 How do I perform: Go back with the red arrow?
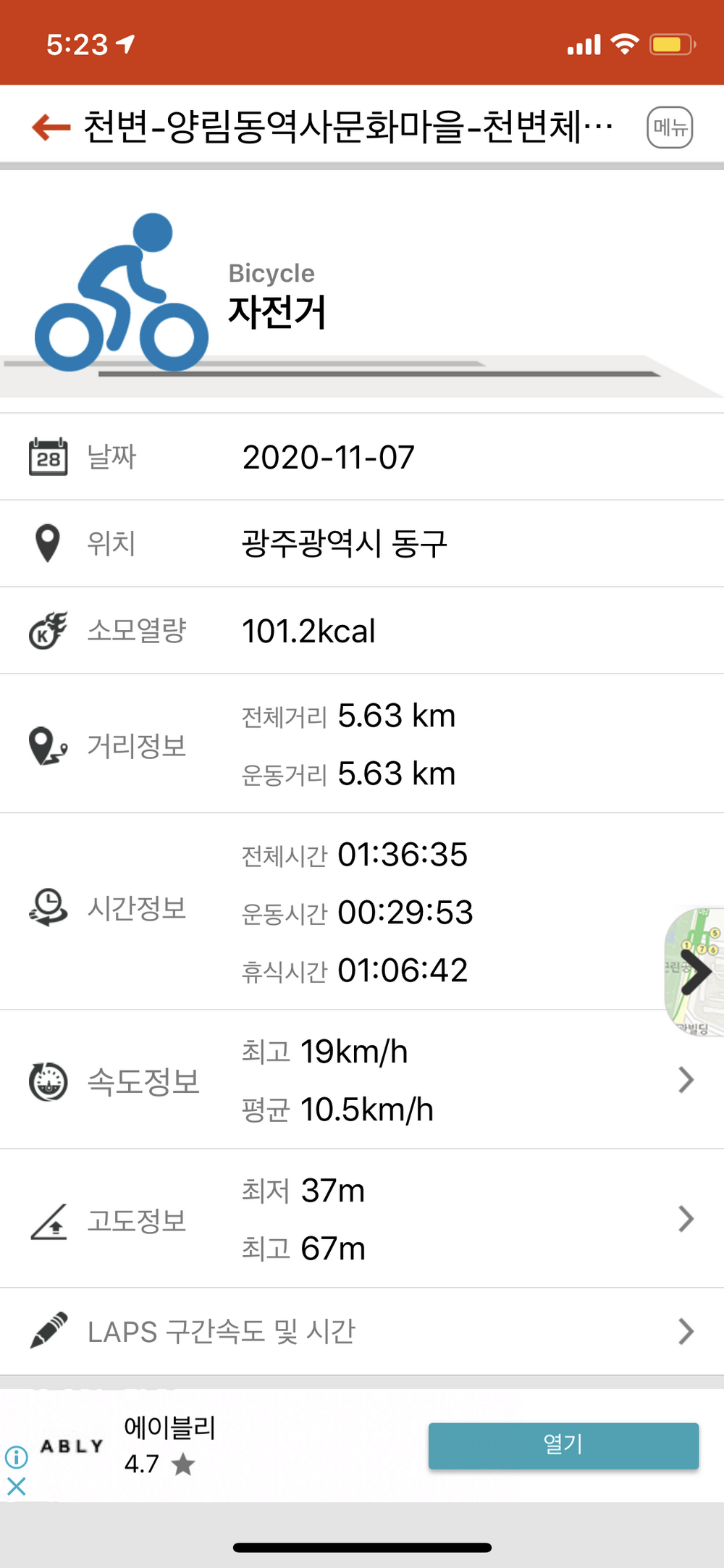[51, 127]
